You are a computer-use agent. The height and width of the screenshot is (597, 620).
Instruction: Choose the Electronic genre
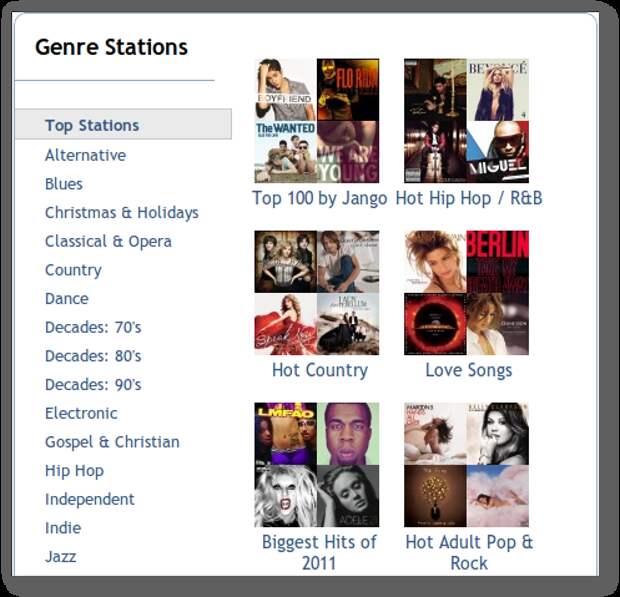point(81,413)
